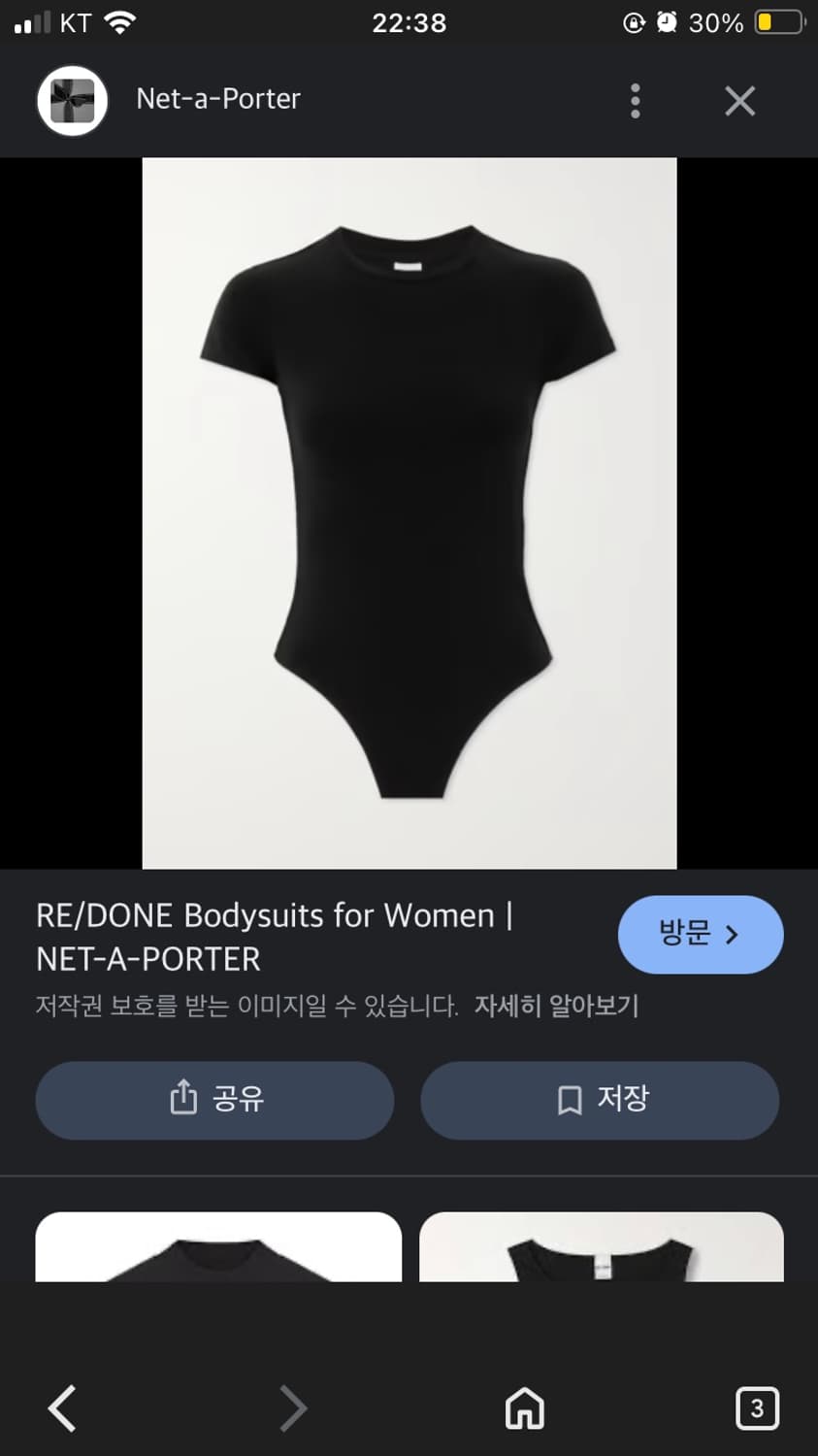Tap the KT carrier label
Viewport: 818px width, 1456px height.
75,21
